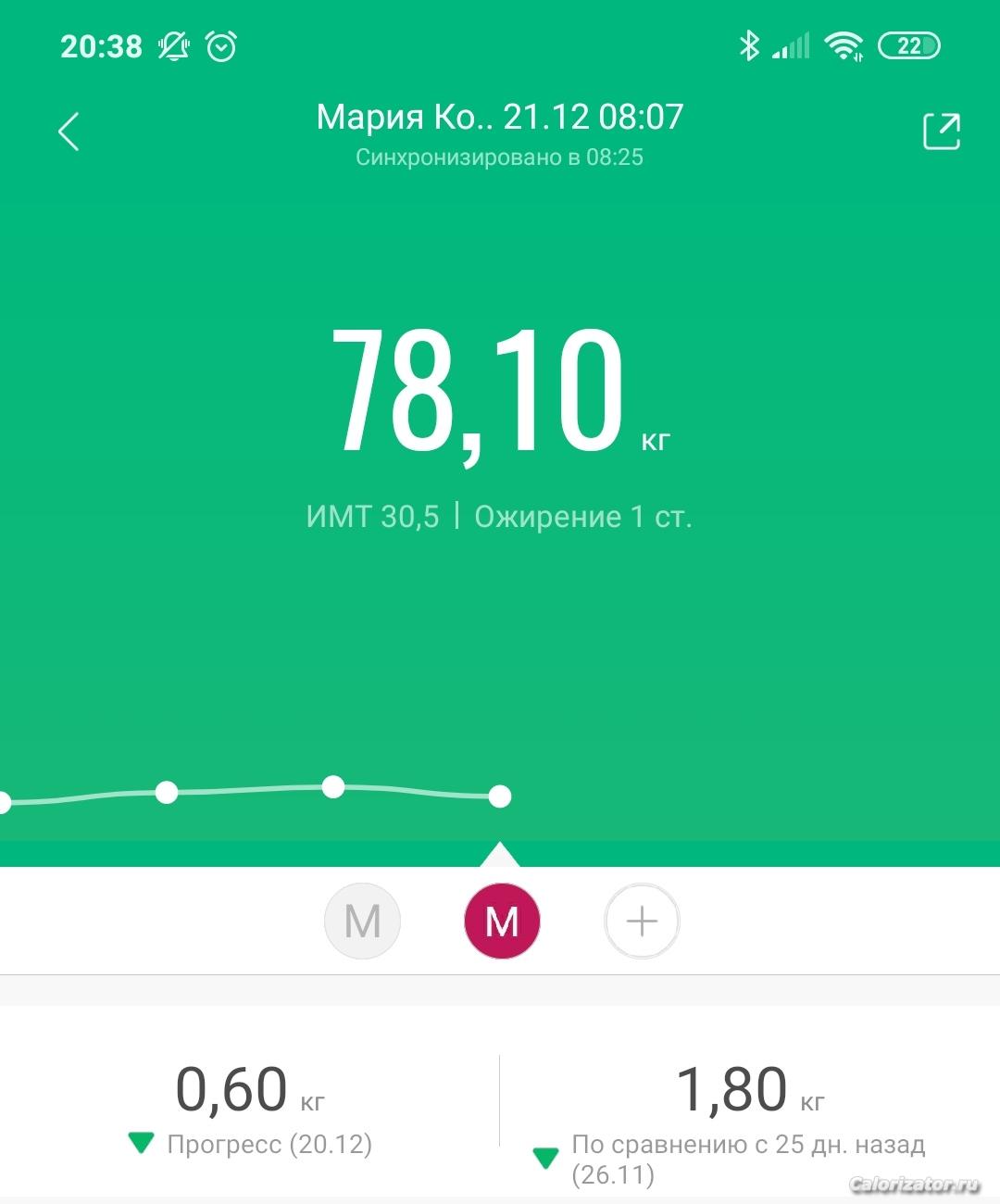Share the weight measurement result
This screenshot has height=1204, width=1000.
point(941,132)
